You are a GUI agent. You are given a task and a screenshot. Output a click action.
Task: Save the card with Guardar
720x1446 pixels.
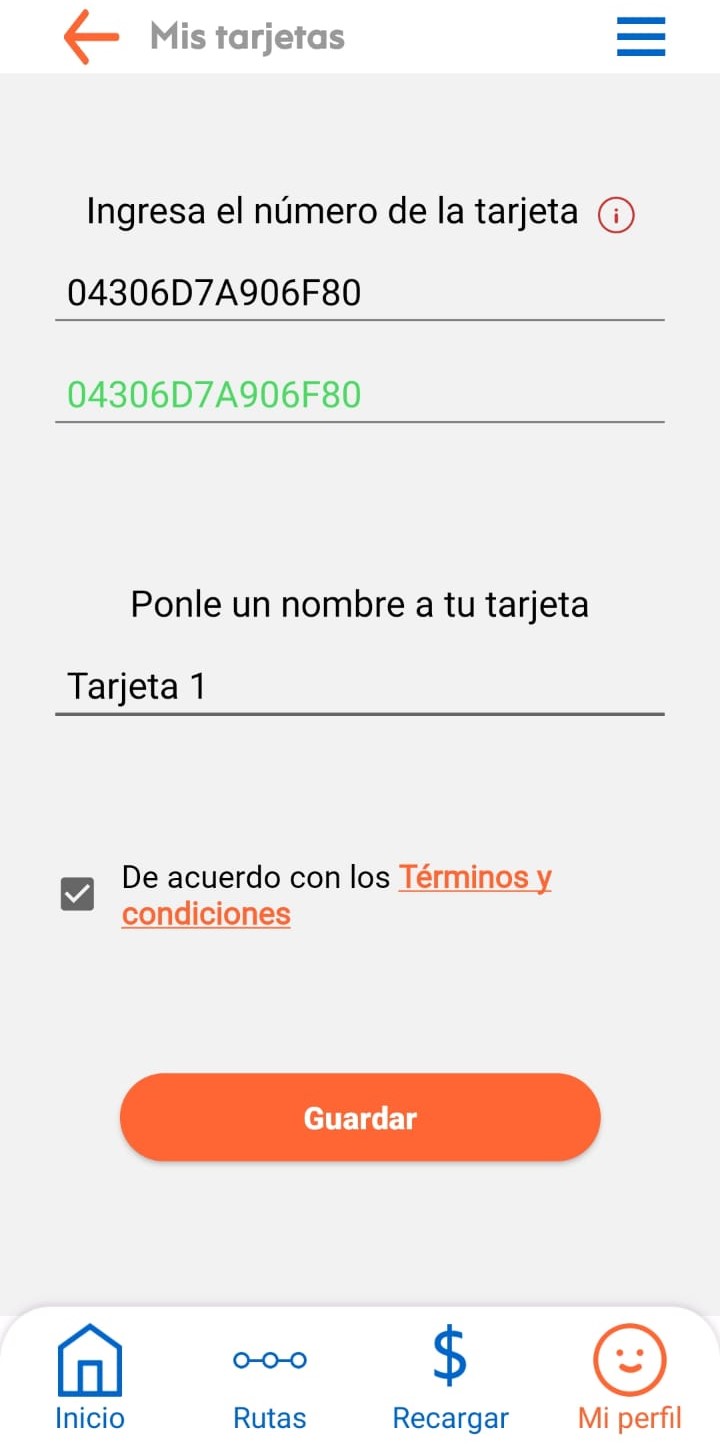(x=360, y=1117)
